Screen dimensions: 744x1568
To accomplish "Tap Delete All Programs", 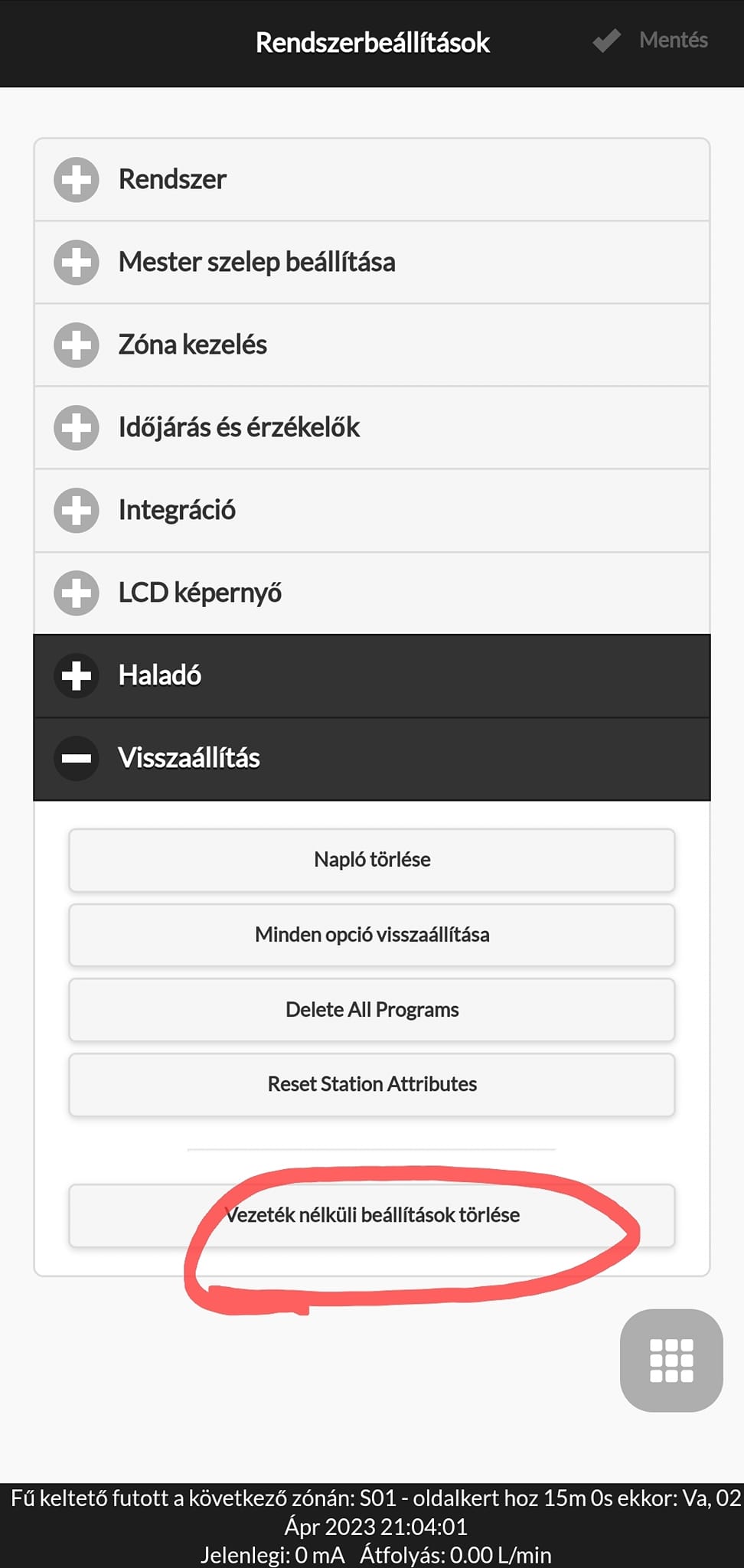I will (372, 1010).
